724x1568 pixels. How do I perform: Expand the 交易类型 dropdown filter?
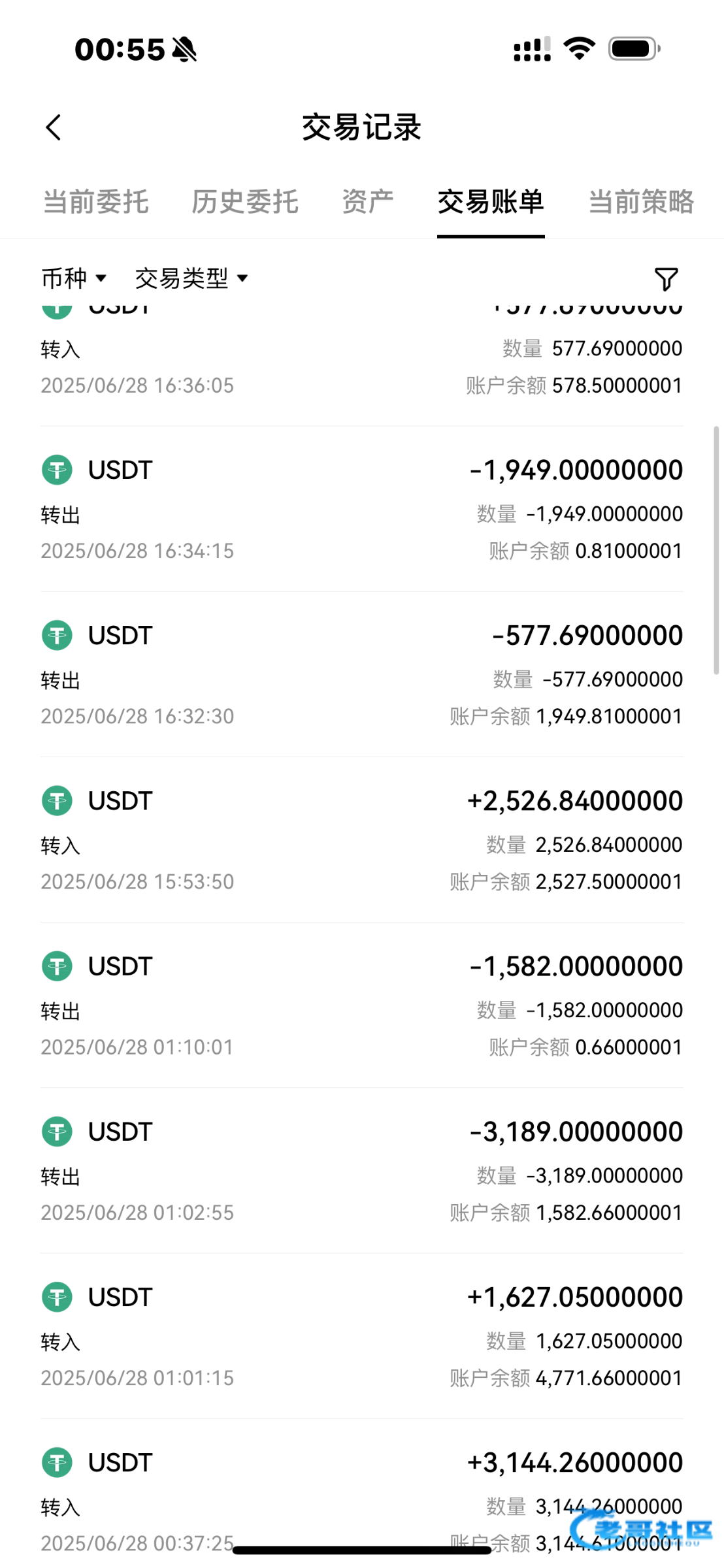tap(191, 278)
